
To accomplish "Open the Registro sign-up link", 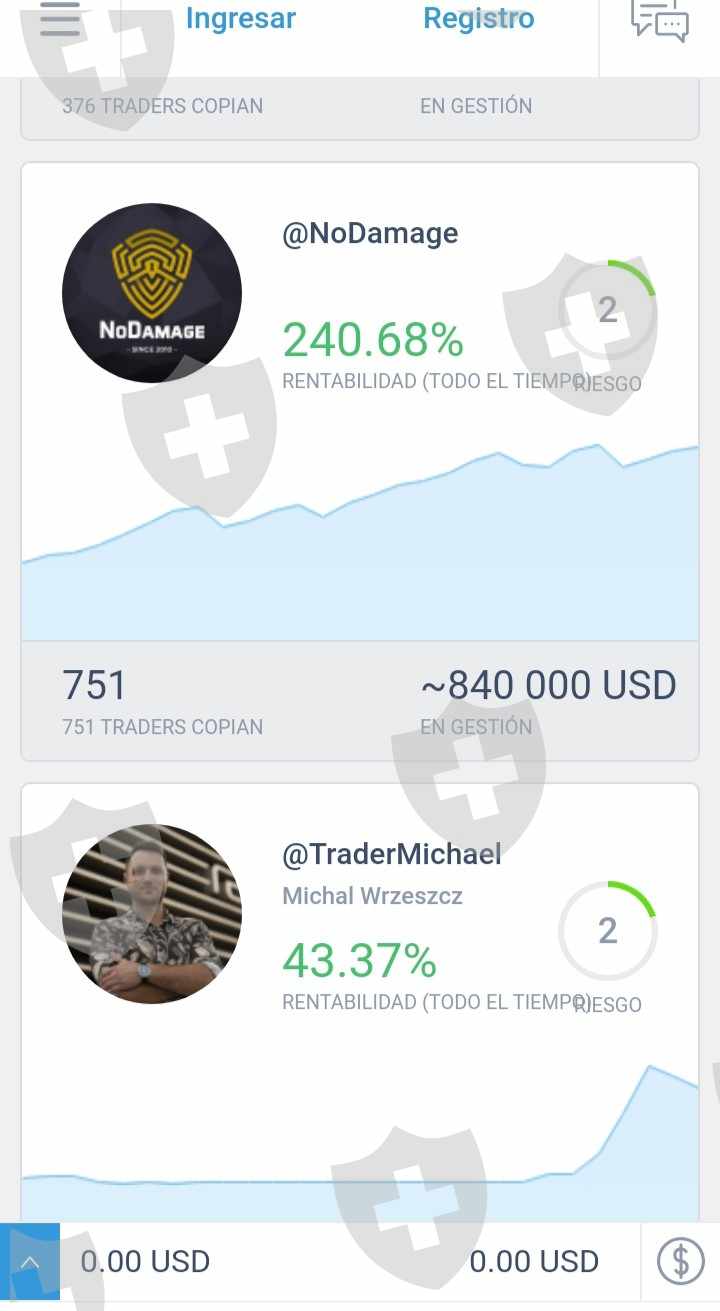I will tap(479, 18).
